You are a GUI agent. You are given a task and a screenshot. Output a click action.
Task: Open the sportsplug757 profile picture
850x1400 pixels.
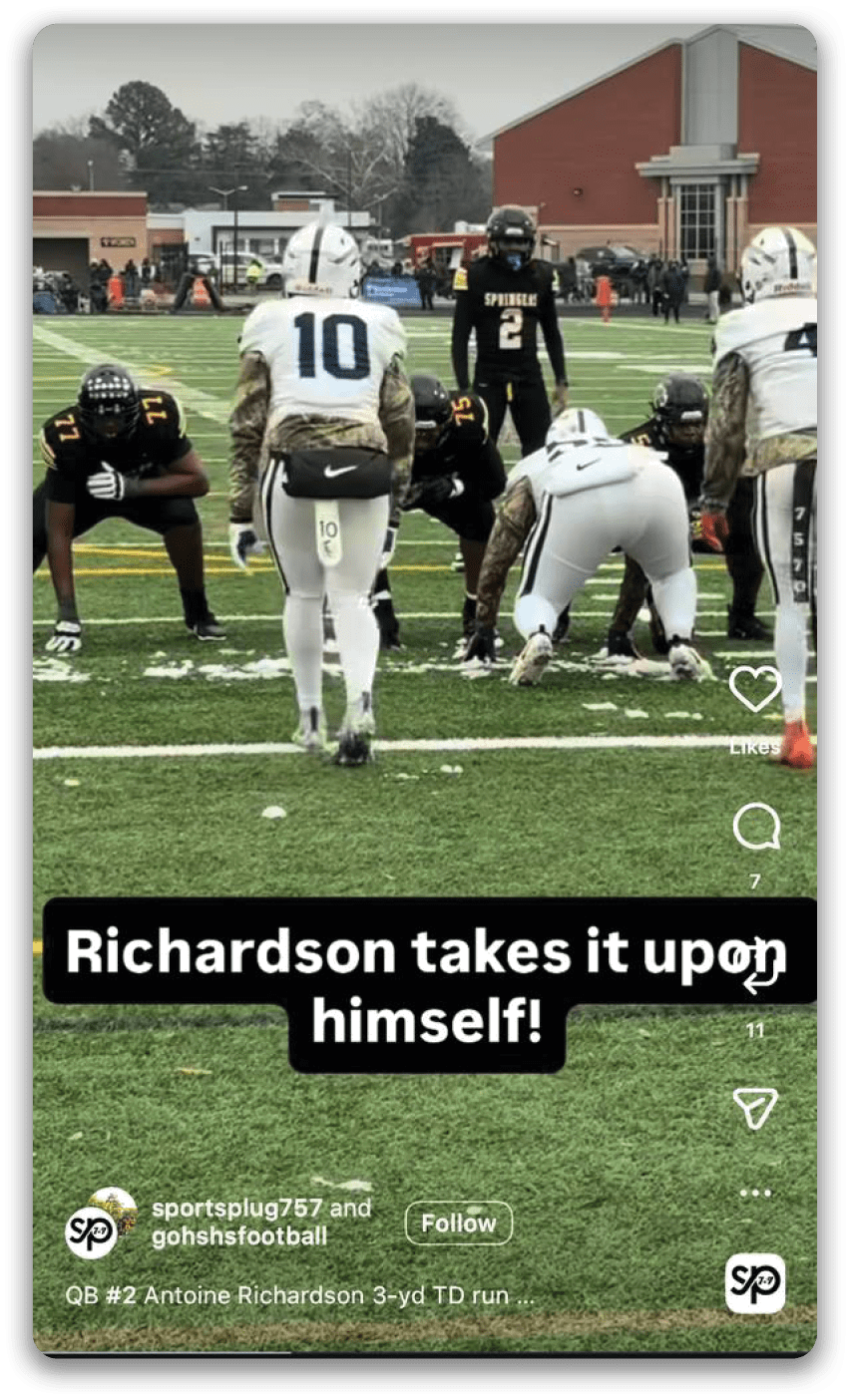[92, 1232]
